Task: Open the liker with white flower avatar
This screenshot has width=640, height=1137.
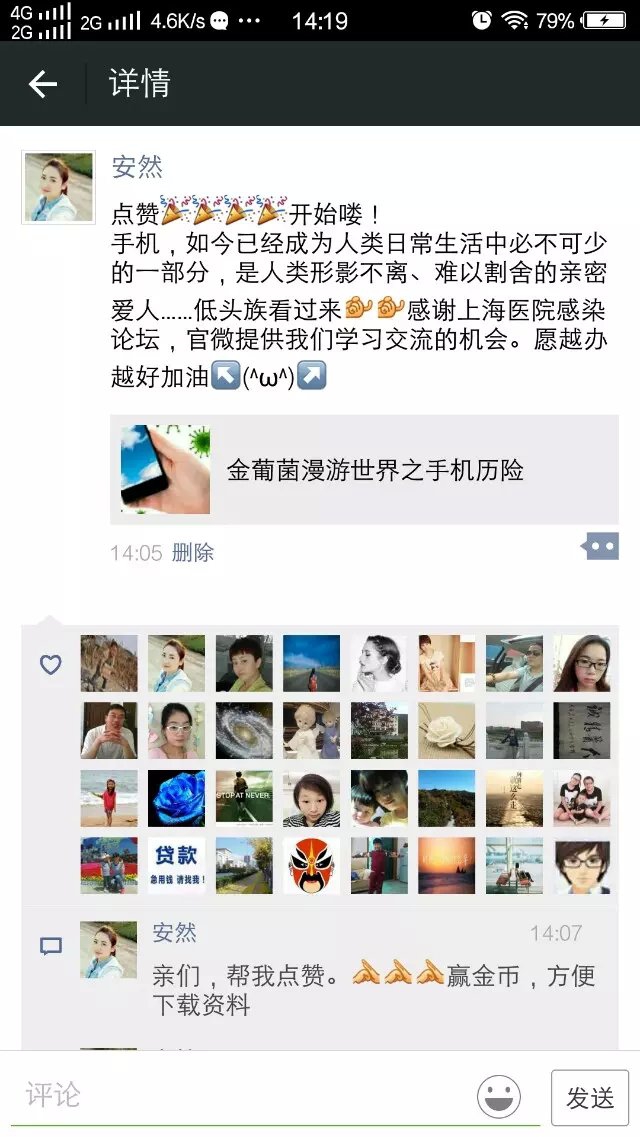Action: point(447,731)
